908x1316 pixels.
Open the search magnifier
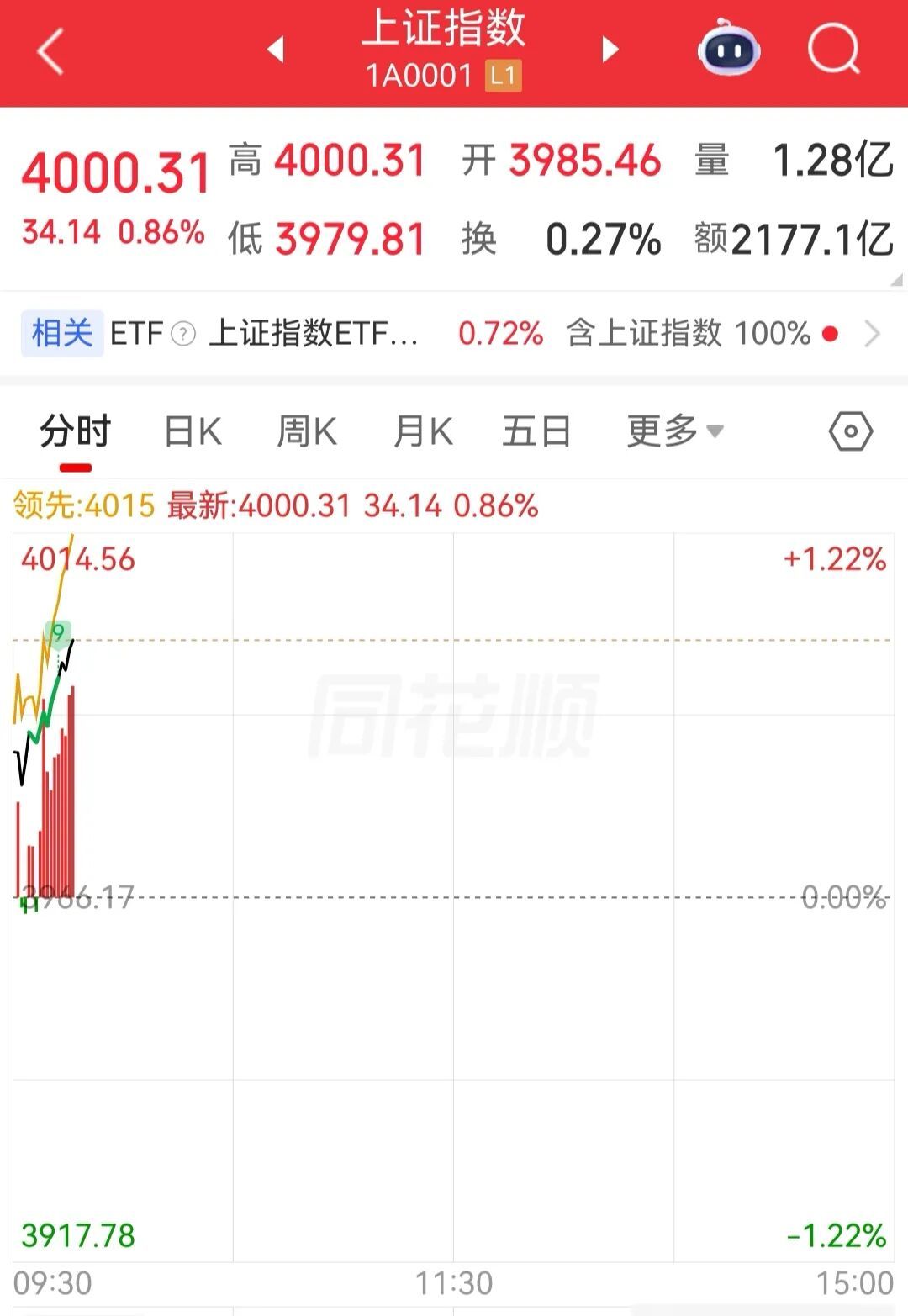(x=833, y=50)
